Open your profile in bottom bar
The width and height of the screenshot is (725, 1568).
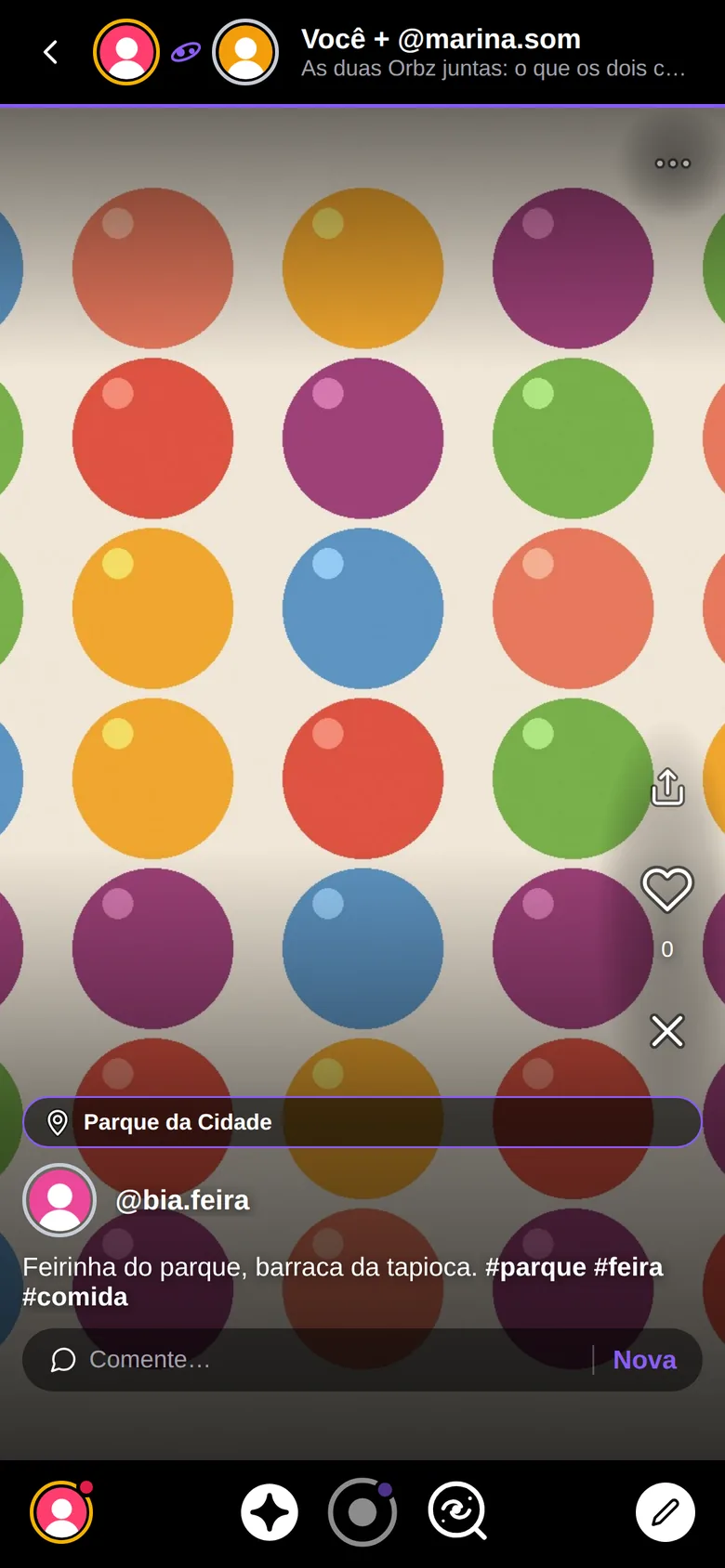[x=61, y=1512]
